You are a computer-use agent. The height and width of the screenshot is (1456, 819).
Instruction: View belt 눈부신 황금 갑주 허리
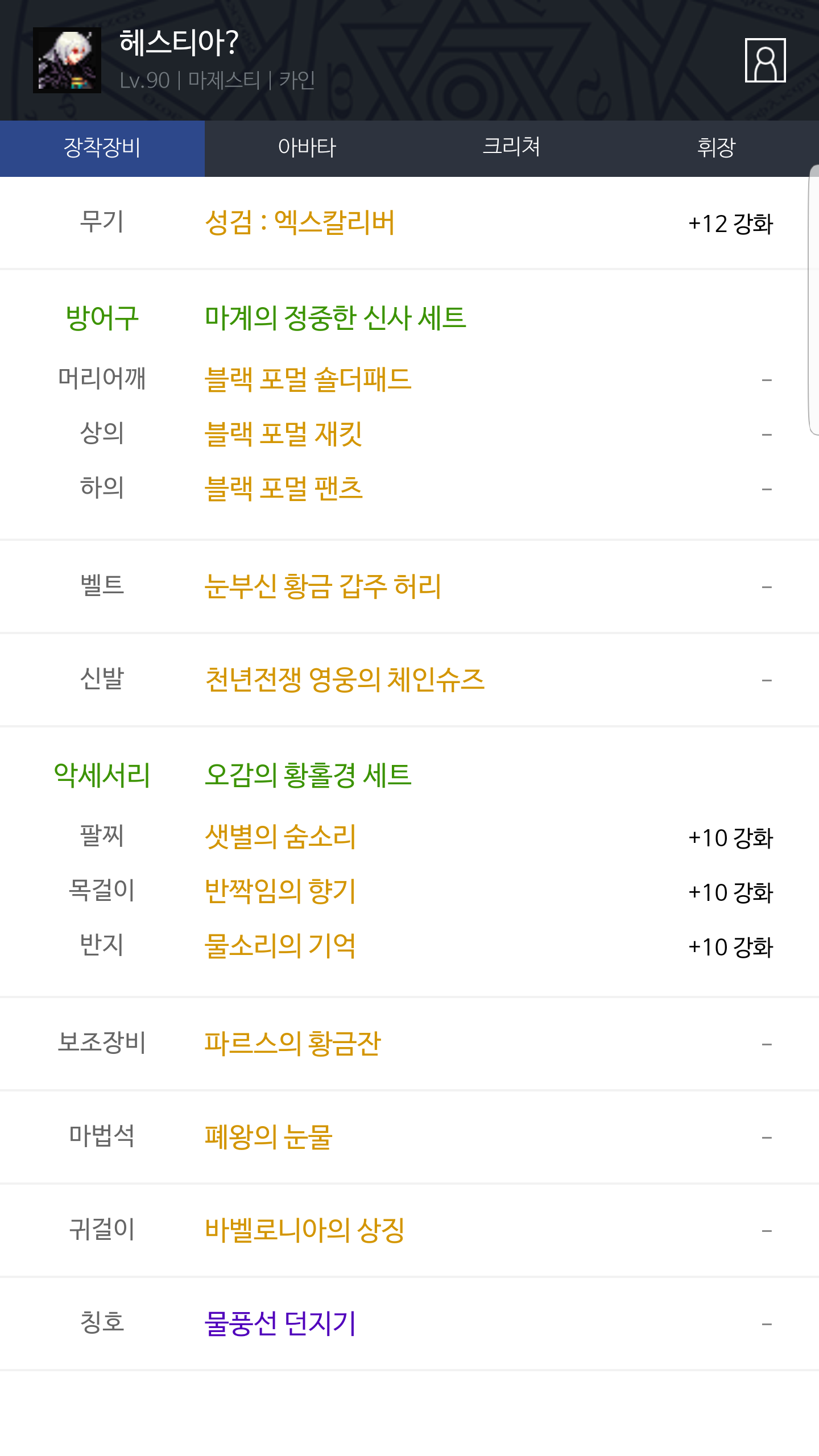point(322,586)
